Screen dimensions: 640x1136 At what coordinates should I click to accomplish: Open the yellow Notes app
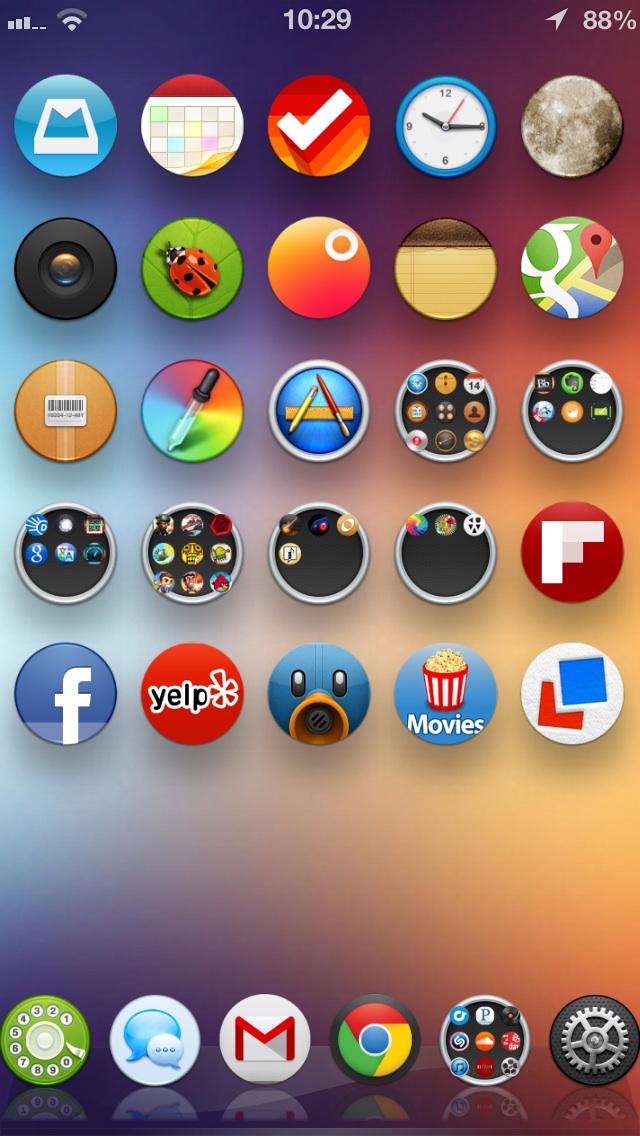(x=446, y=268)
